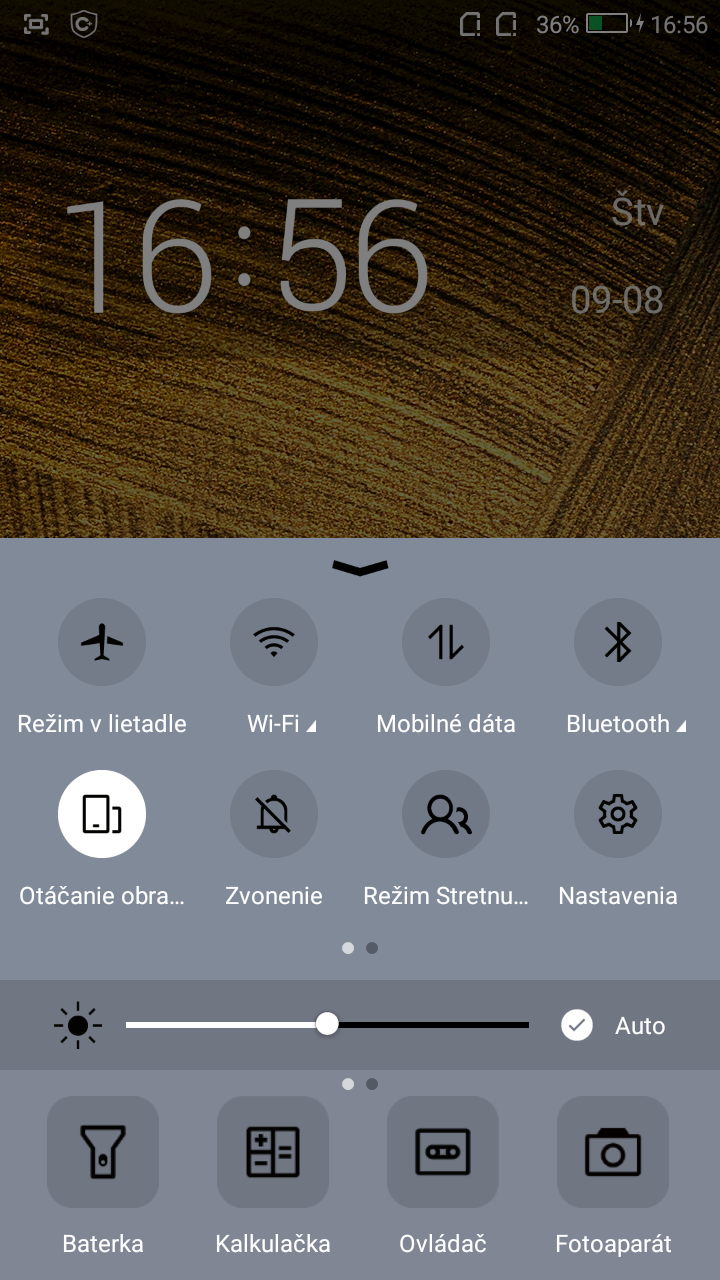Toggle the Wi-Fi quick setting
Screen dimensions: 720x1280
tap(274, 642)
